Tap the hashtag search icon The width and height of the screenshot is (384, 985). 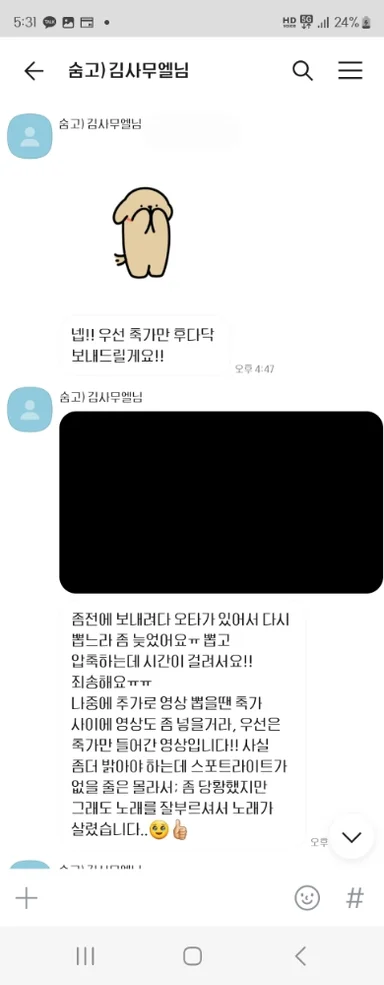point(355,898)
